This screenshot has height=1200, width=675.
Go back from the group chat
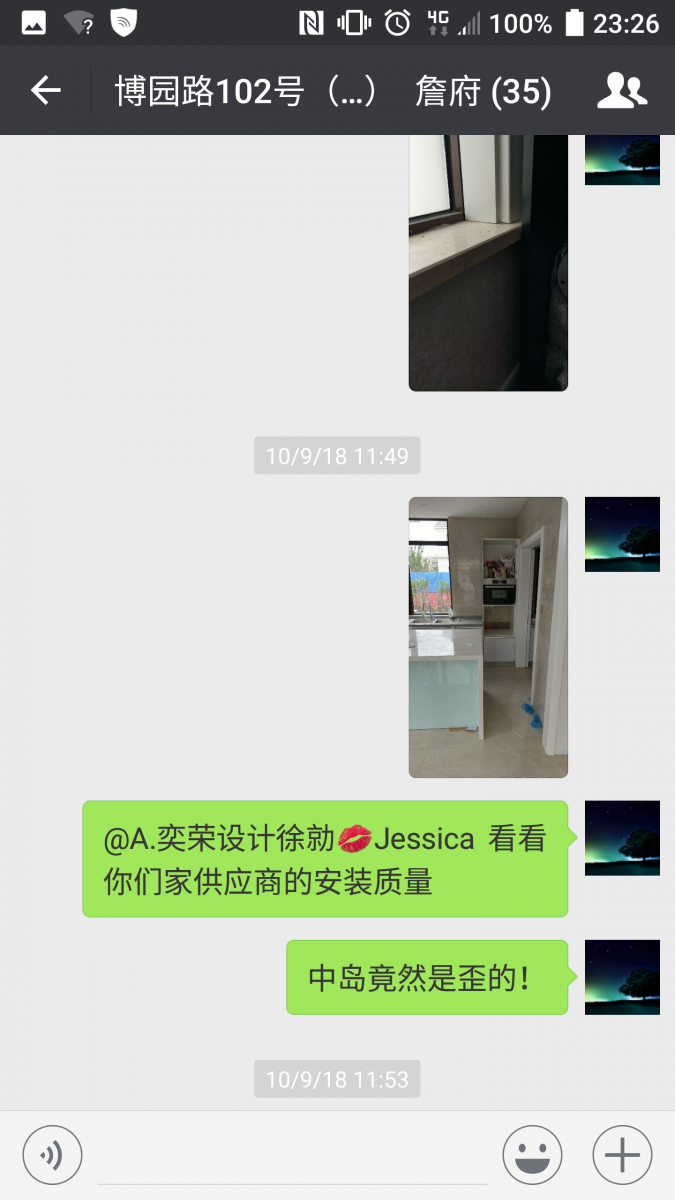[x=46, y=92]
